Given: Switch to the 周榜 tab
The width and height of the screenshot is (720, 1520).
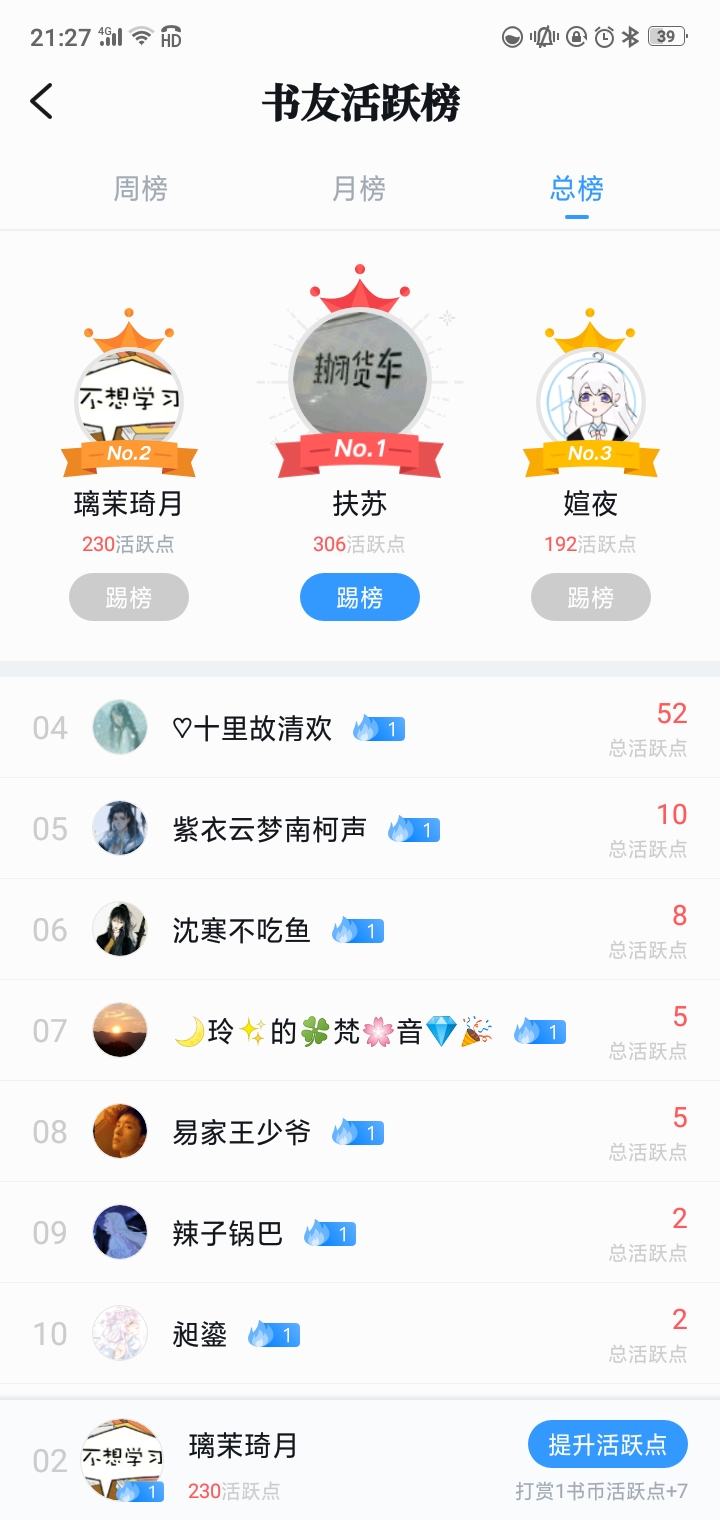Looking at the screenshot, I should 140,188.
